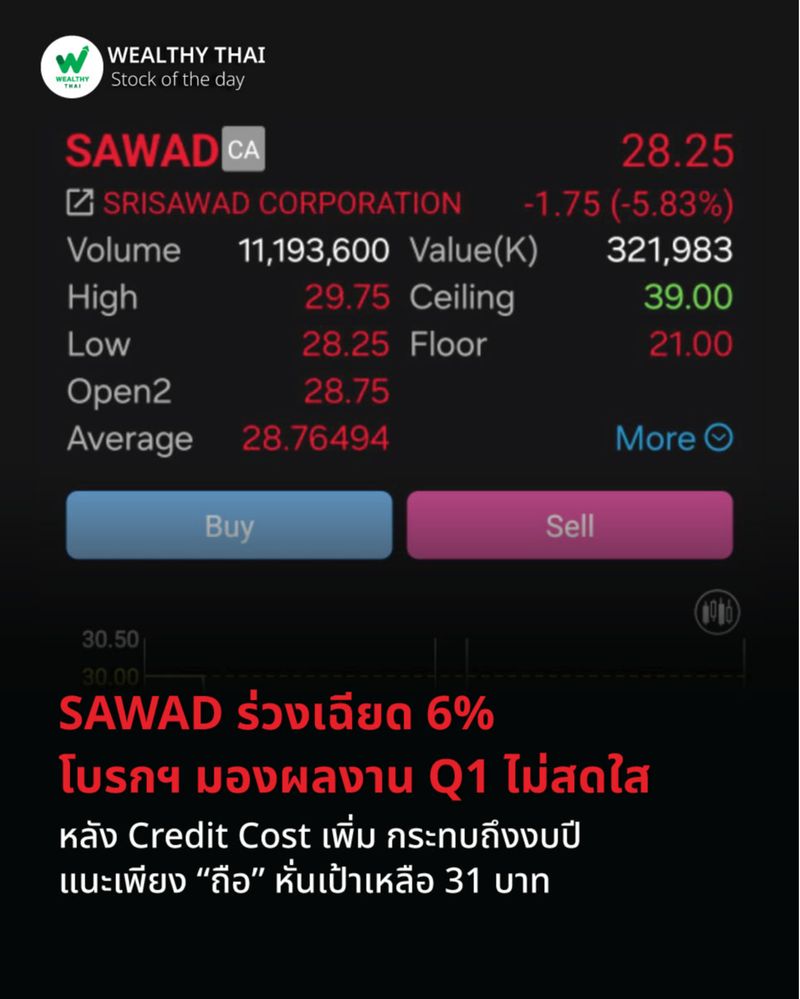Click the Value(K) figure 321,983

tap(674, 250)
